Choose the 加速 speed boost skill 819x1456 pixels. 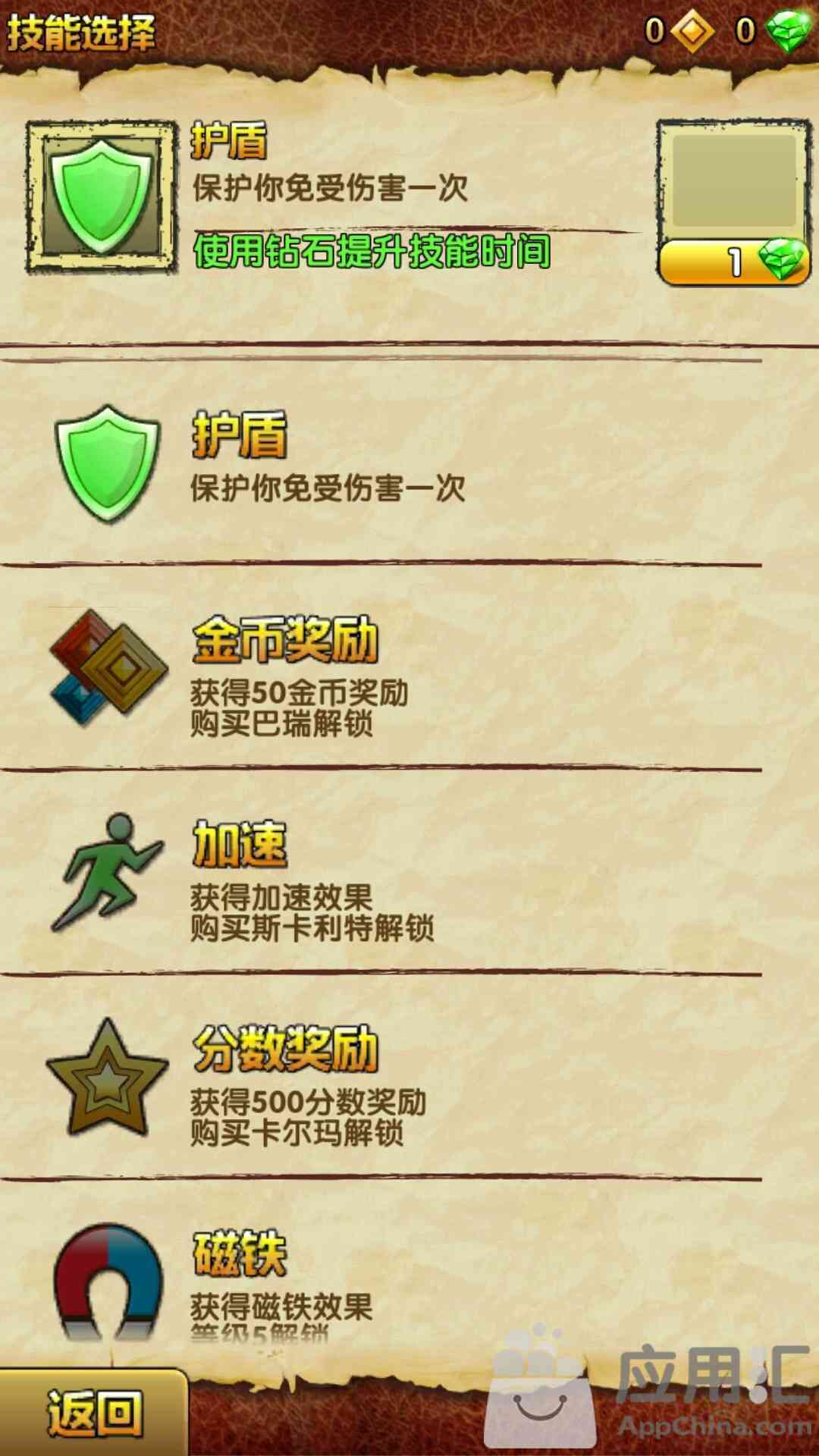point(381,872)
